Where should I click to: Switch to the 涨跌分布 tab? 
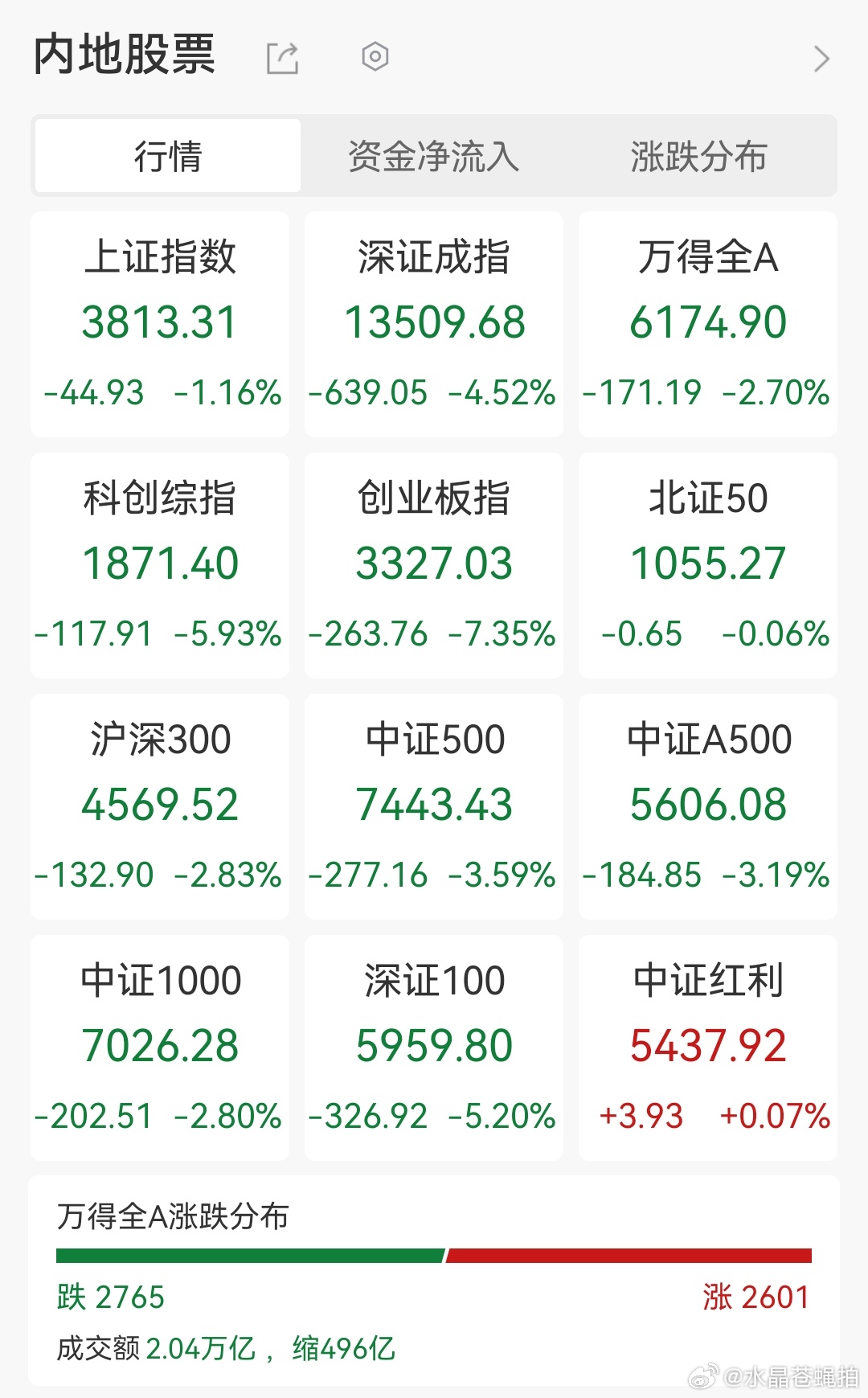pos(699,156)
